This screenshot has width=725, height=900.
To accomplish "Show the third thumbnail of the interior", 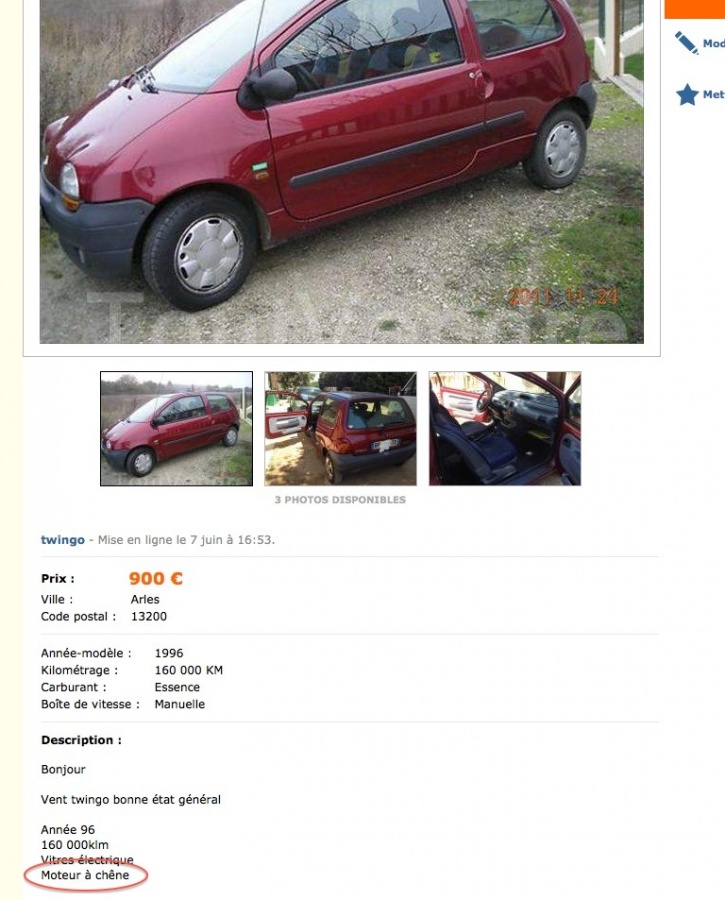I will tap(505, 429).
